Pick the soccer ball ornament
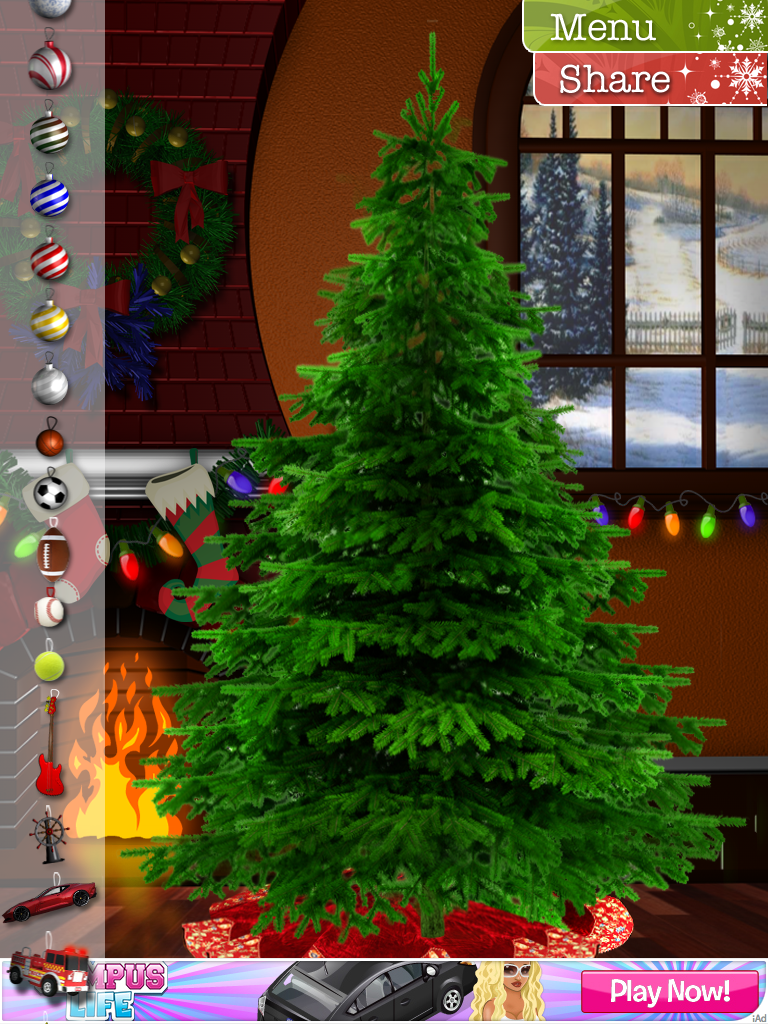This screenshot has height=1024, width=768. click(x=50, y=492)
